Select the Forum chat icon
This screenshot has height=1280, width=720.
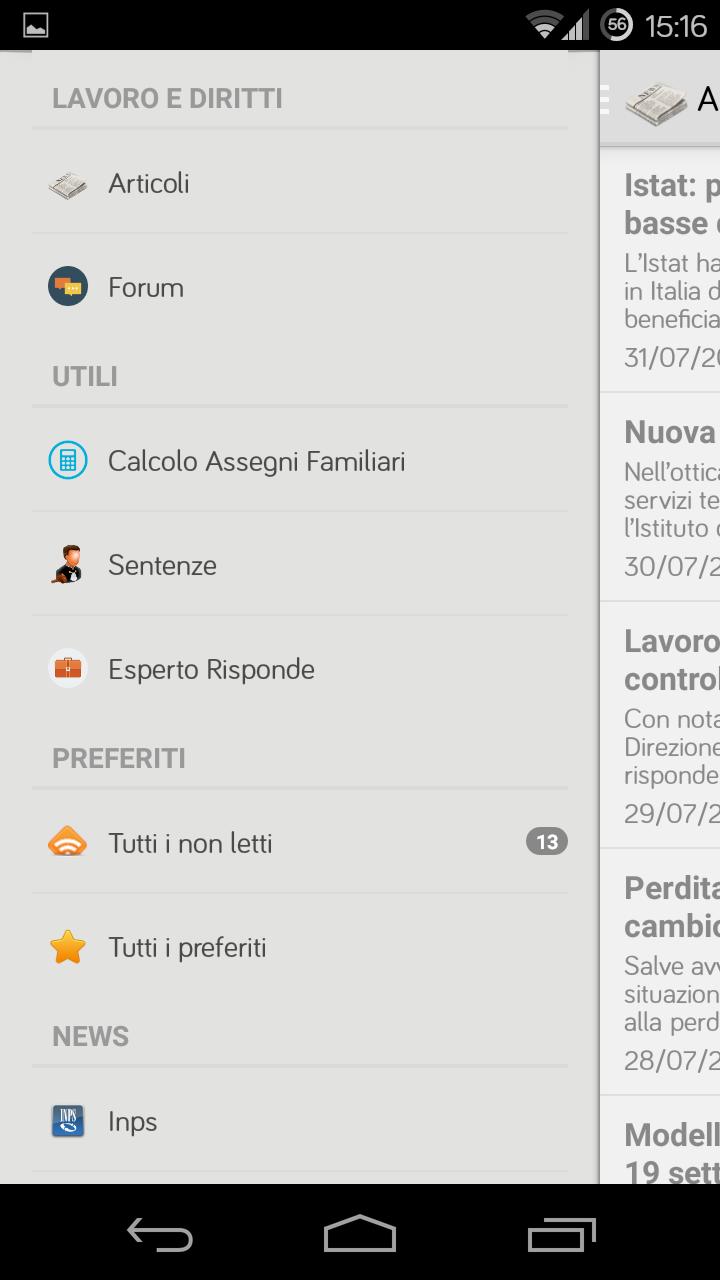coord(67,287)
